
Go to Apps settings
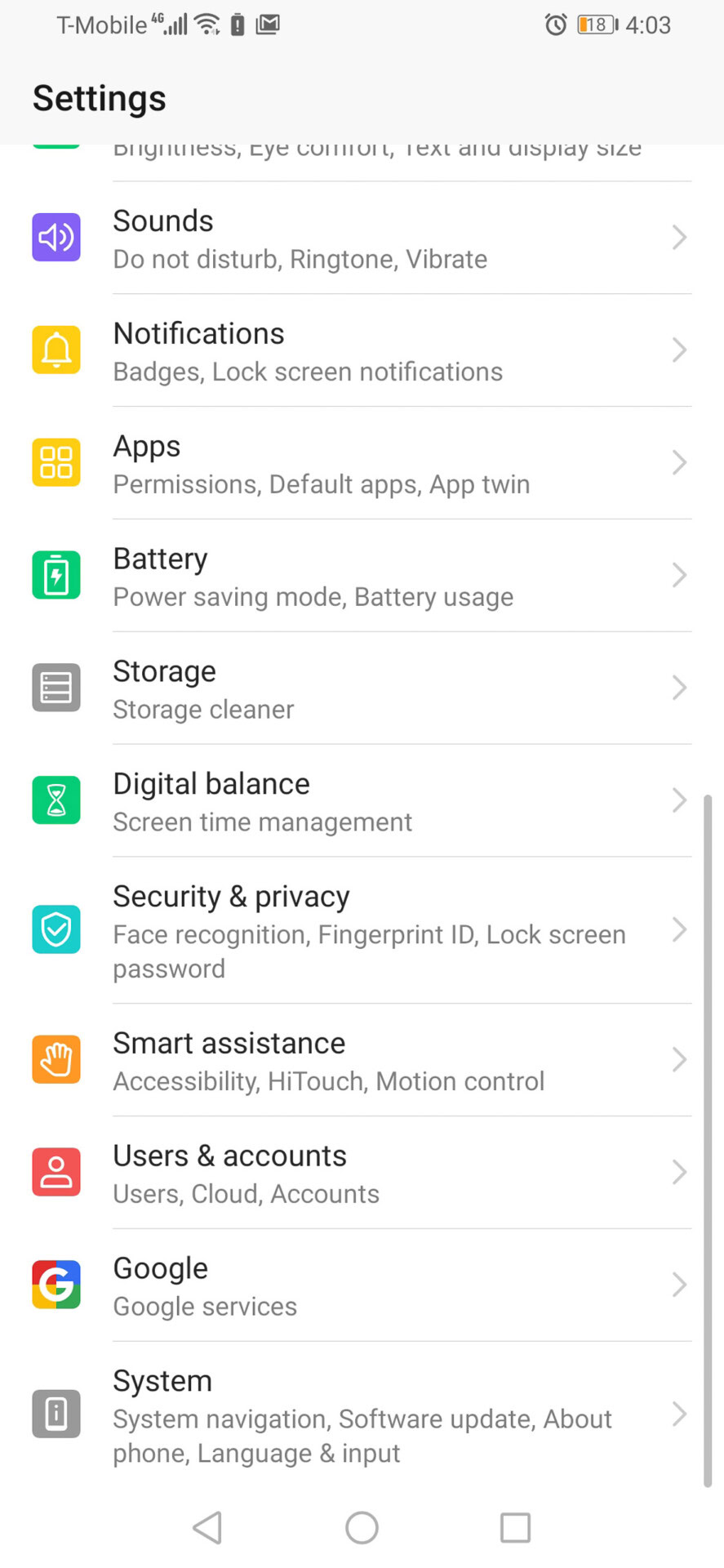click(x=362, y=463)
